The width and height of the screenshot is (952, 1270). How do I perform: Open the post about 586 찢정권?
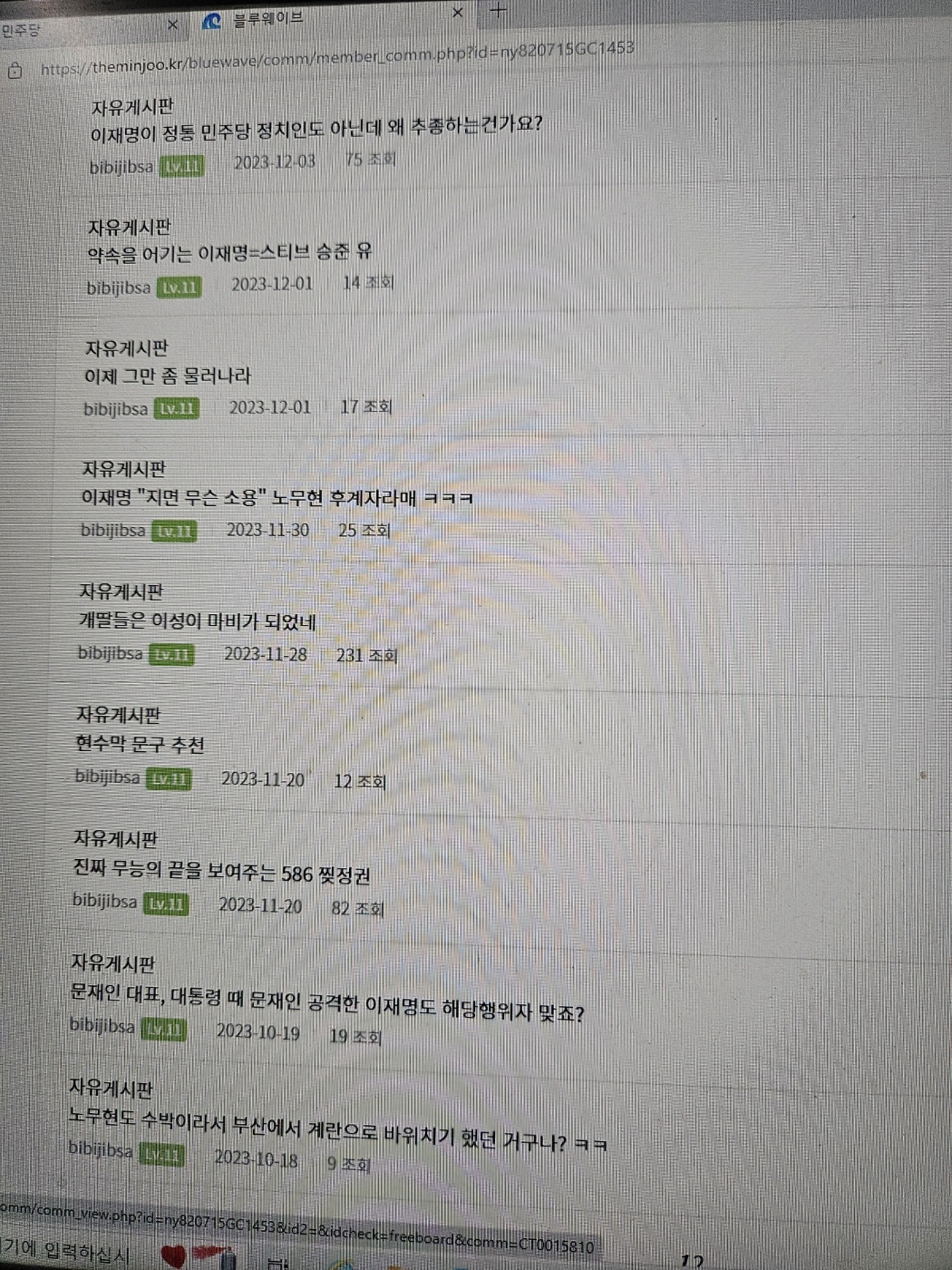221,871
